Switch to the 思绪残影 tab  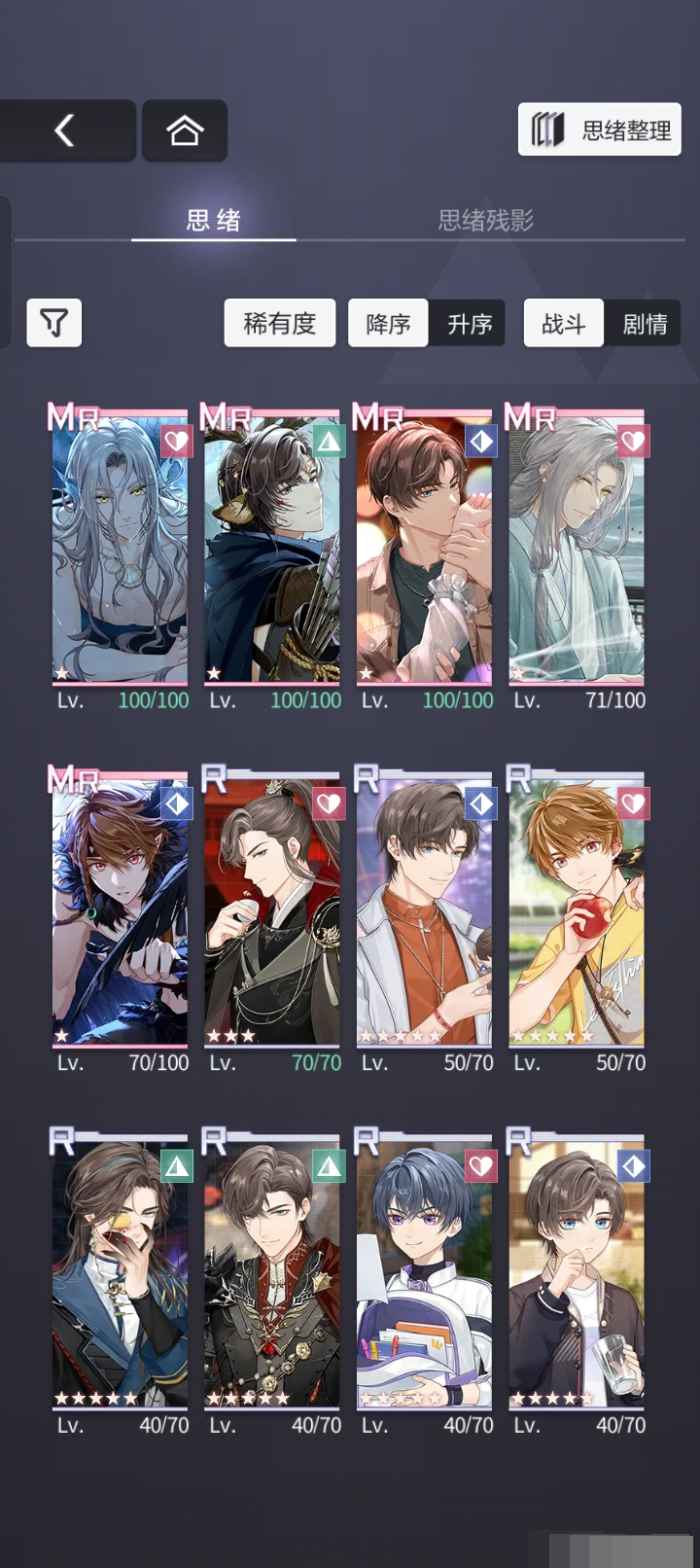tap(485, 220)
